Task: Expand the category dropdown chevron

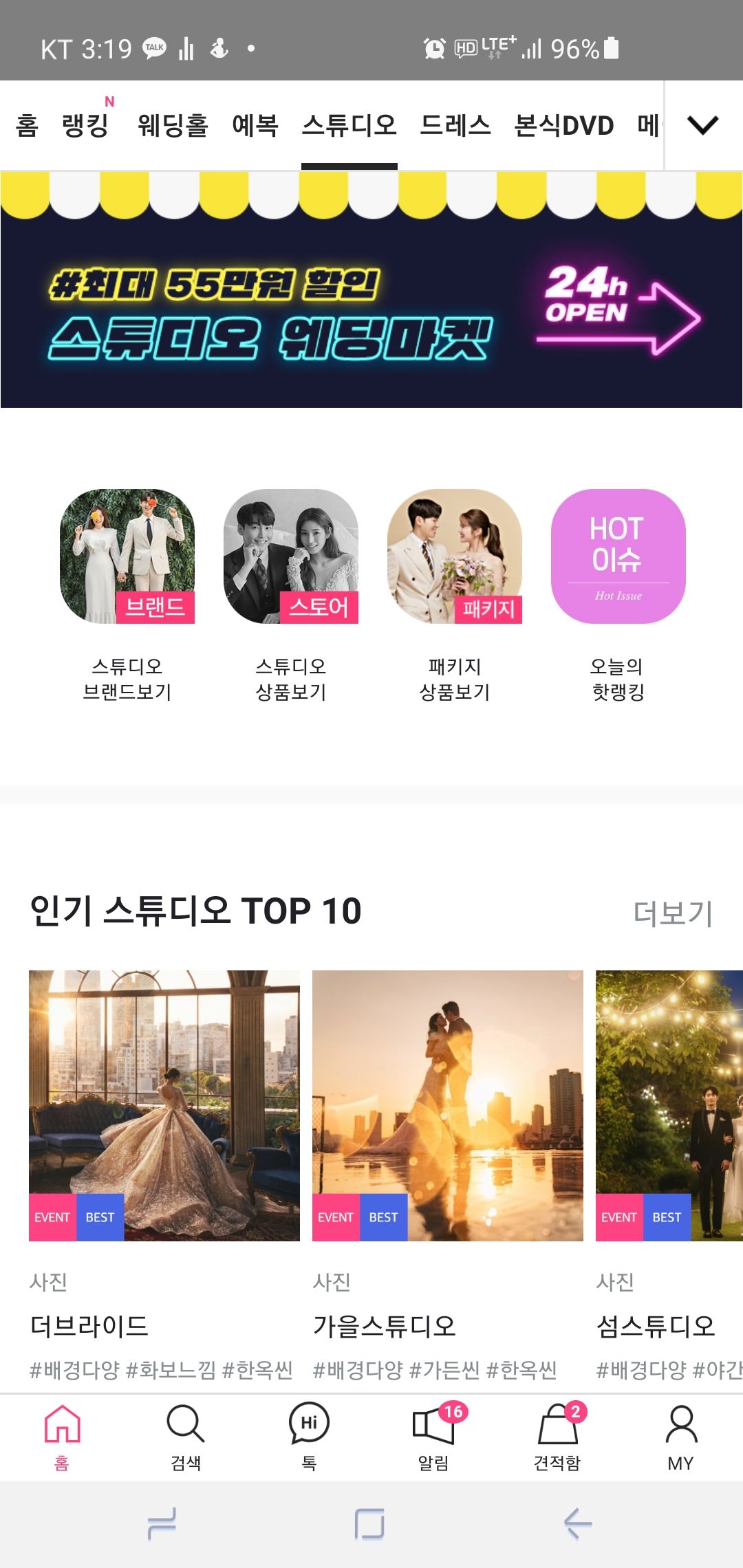Action: 702,125
